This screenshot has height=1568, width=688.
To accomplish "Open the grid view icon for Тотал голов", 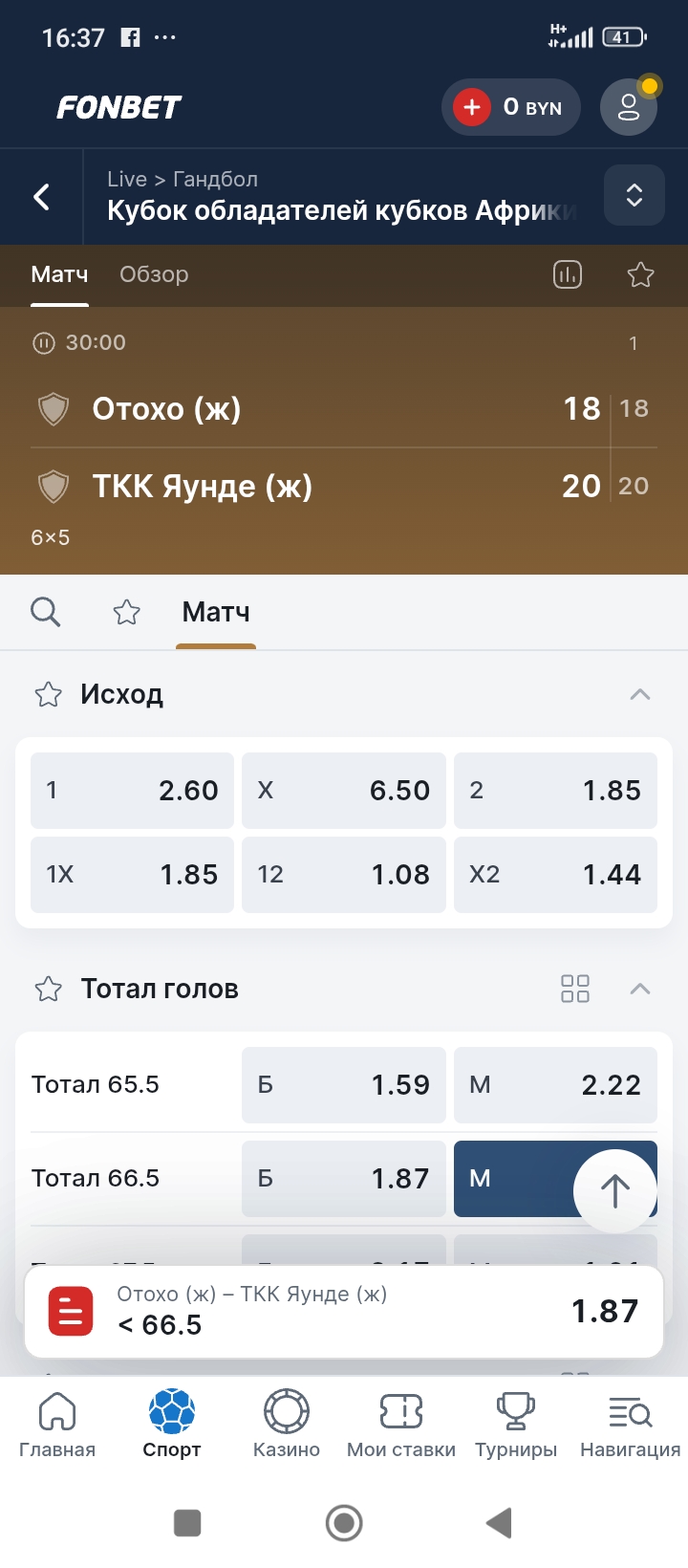I will (x=574, y=990).
